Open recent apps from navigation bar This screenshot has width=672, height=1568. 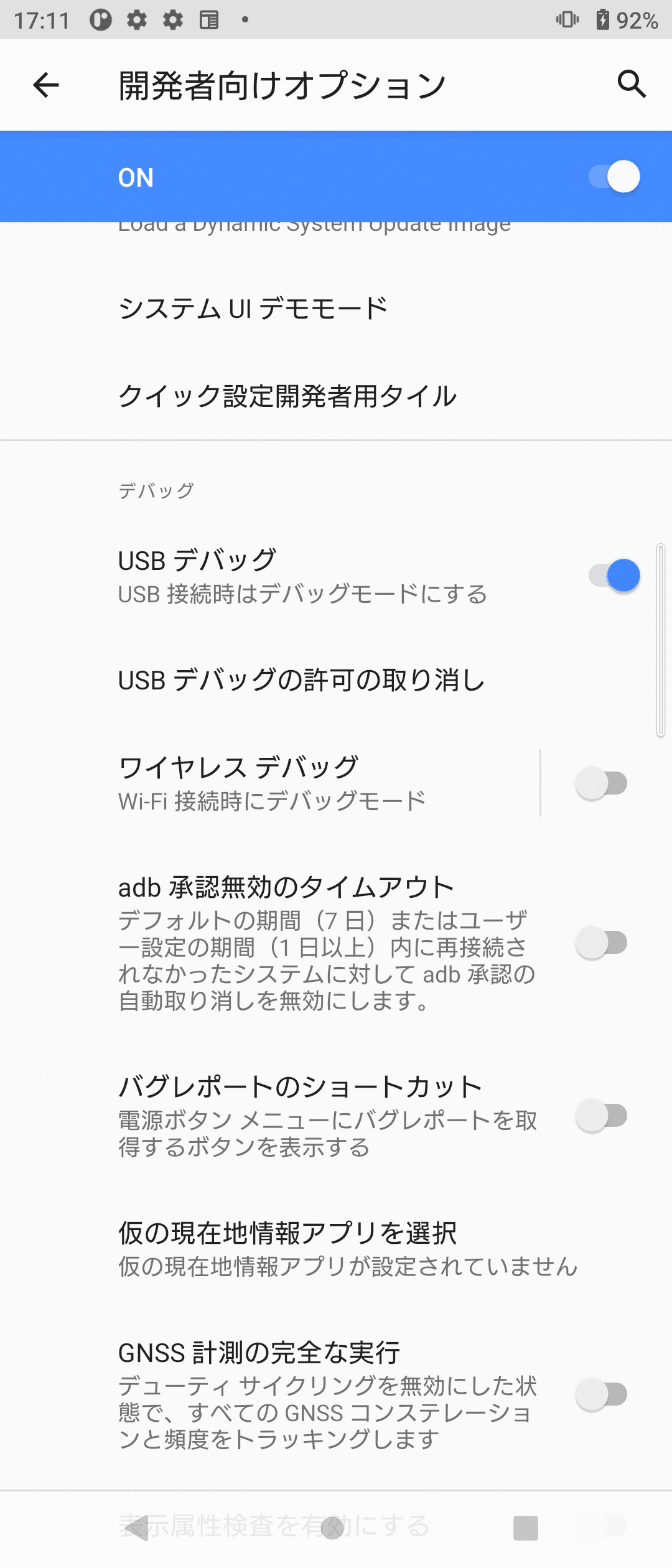[x=525, y=1528]
